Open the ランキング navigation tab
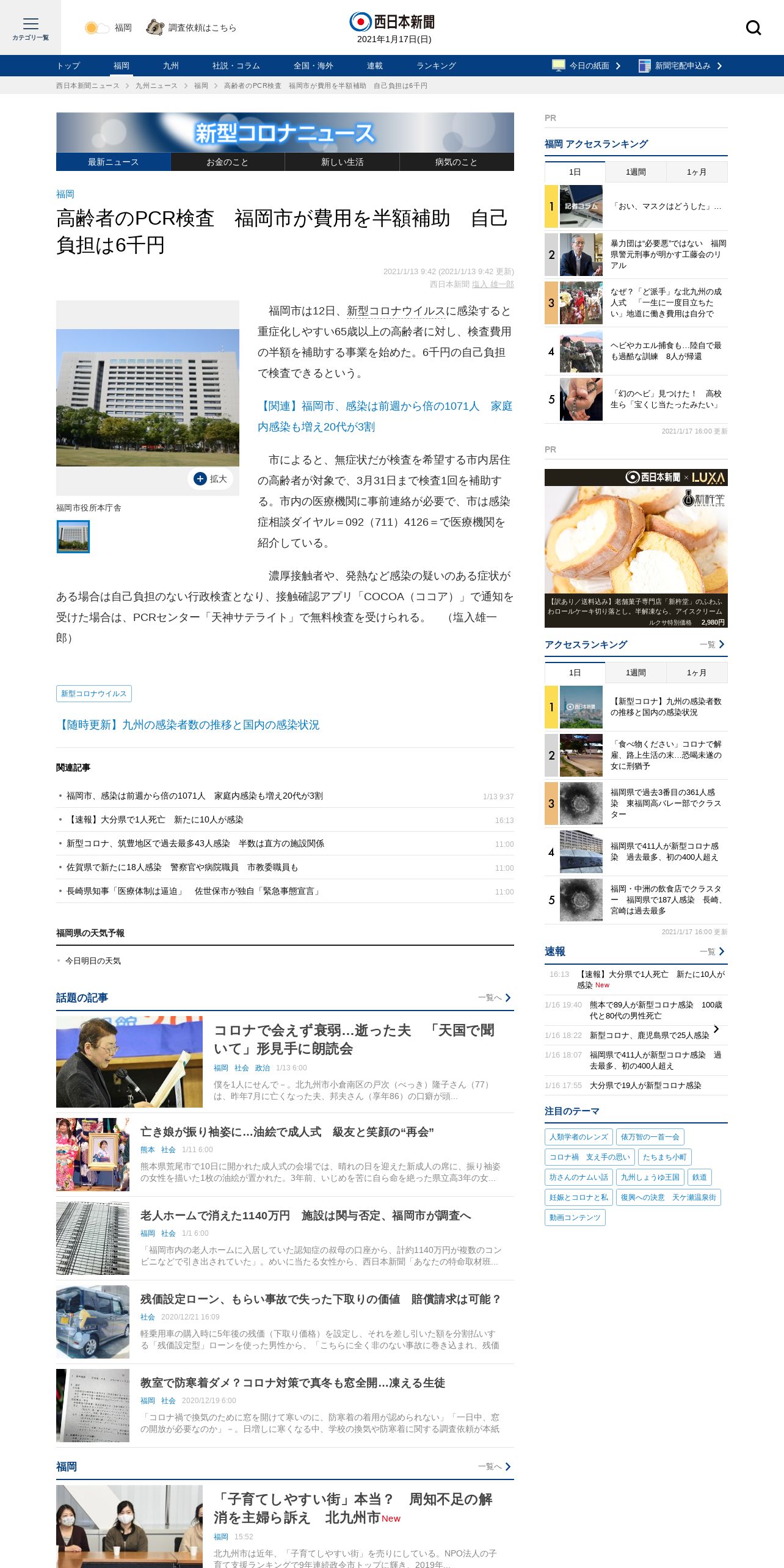 436,65
